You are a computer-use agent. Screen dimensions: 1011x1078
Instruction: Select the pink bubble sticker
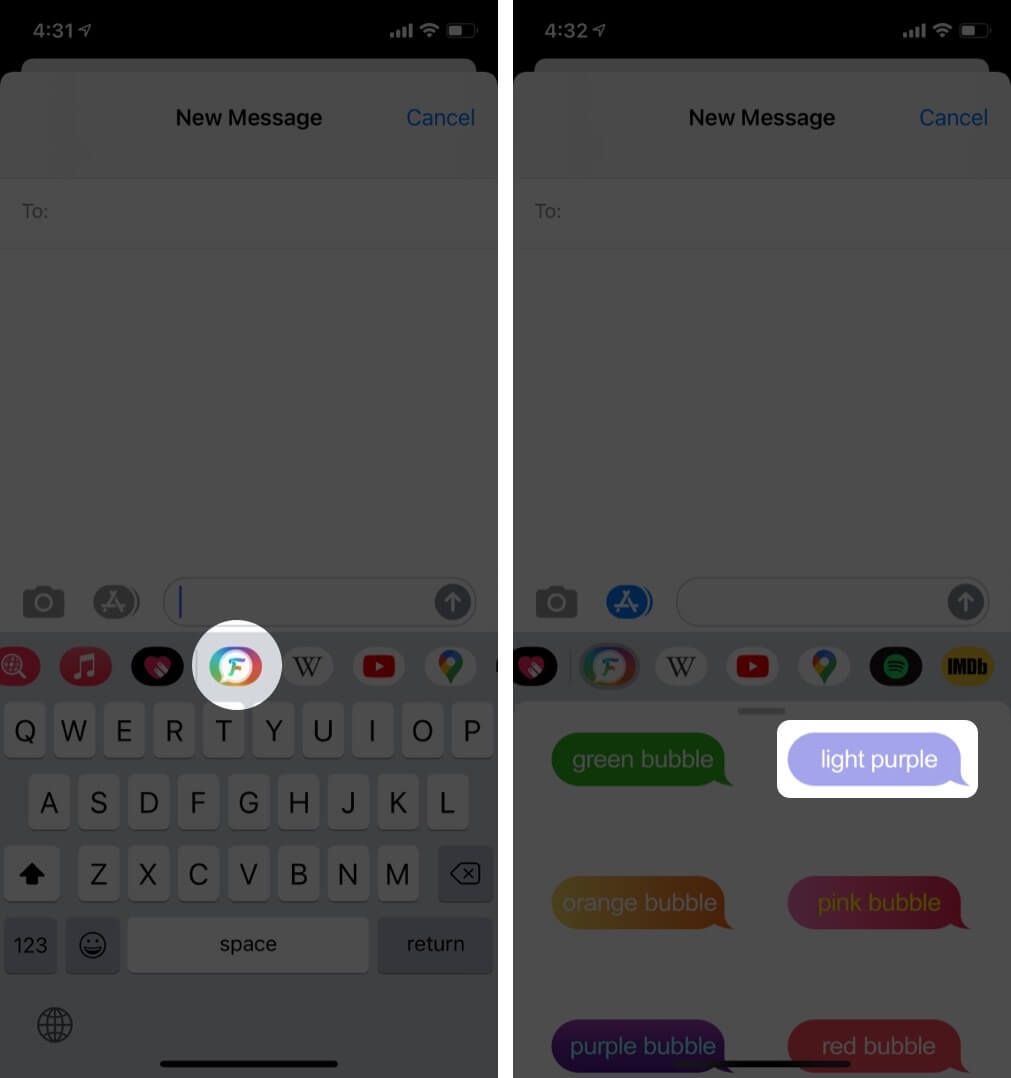(x=877, y=903)
